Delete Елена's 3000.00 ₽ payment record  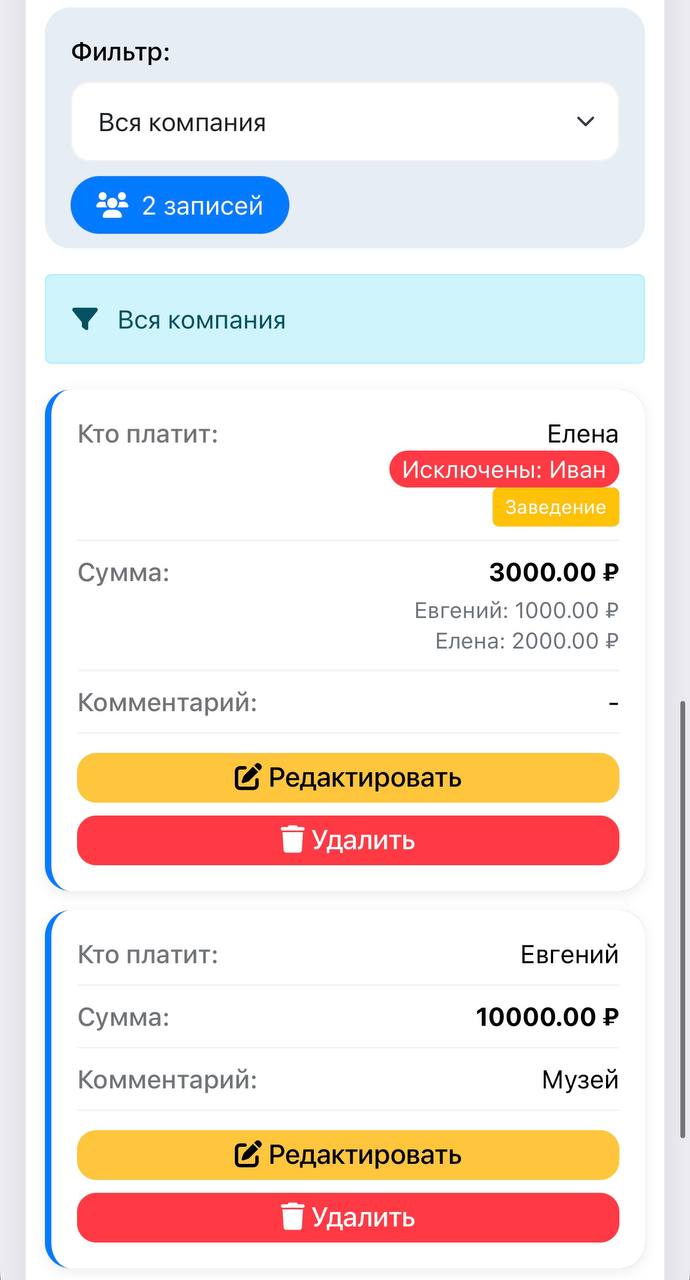pos(348,840)
